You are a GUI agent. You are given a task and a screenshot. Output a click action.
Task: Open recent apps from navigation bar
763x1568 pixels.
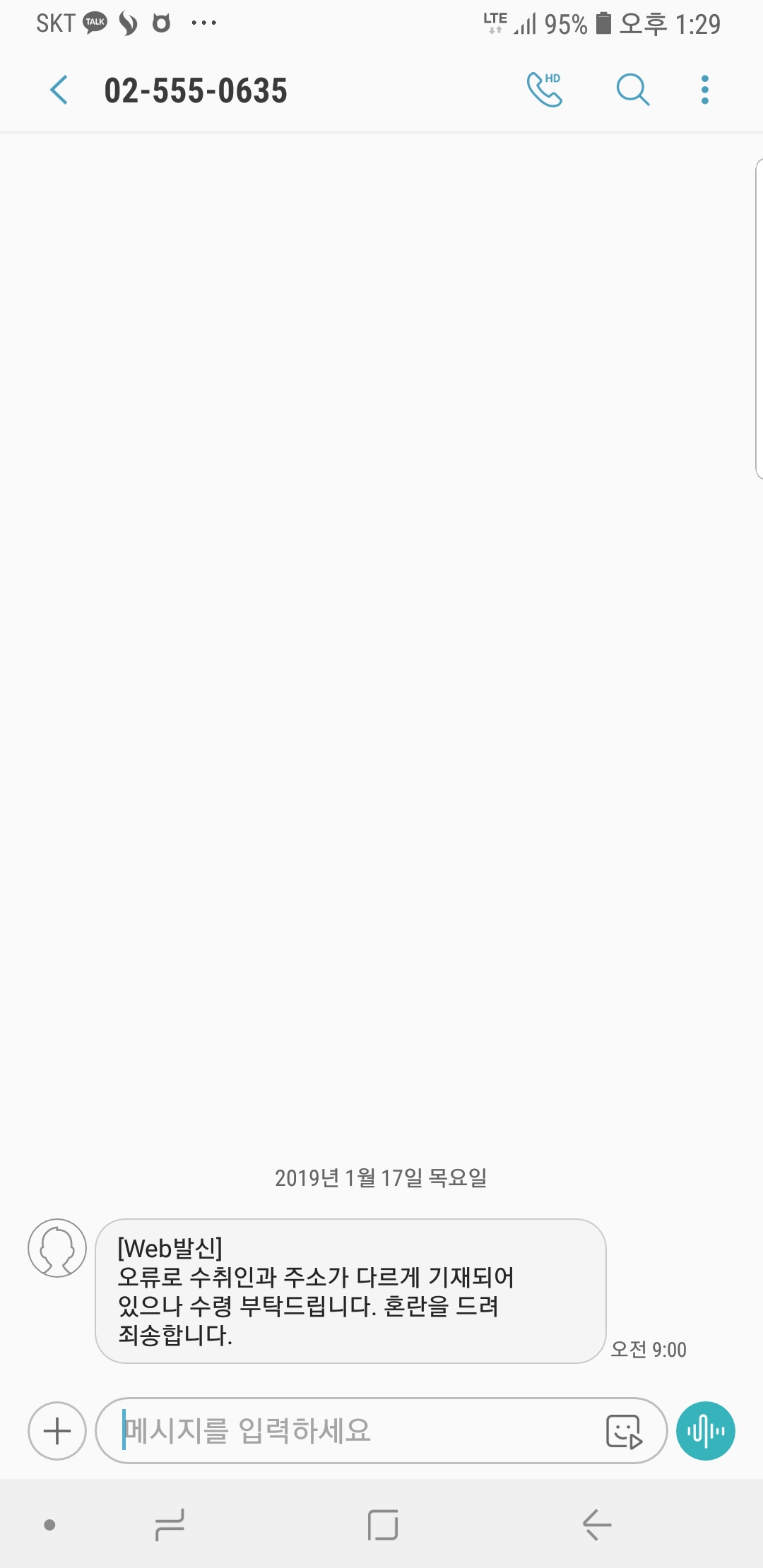tap(170, 1525)
